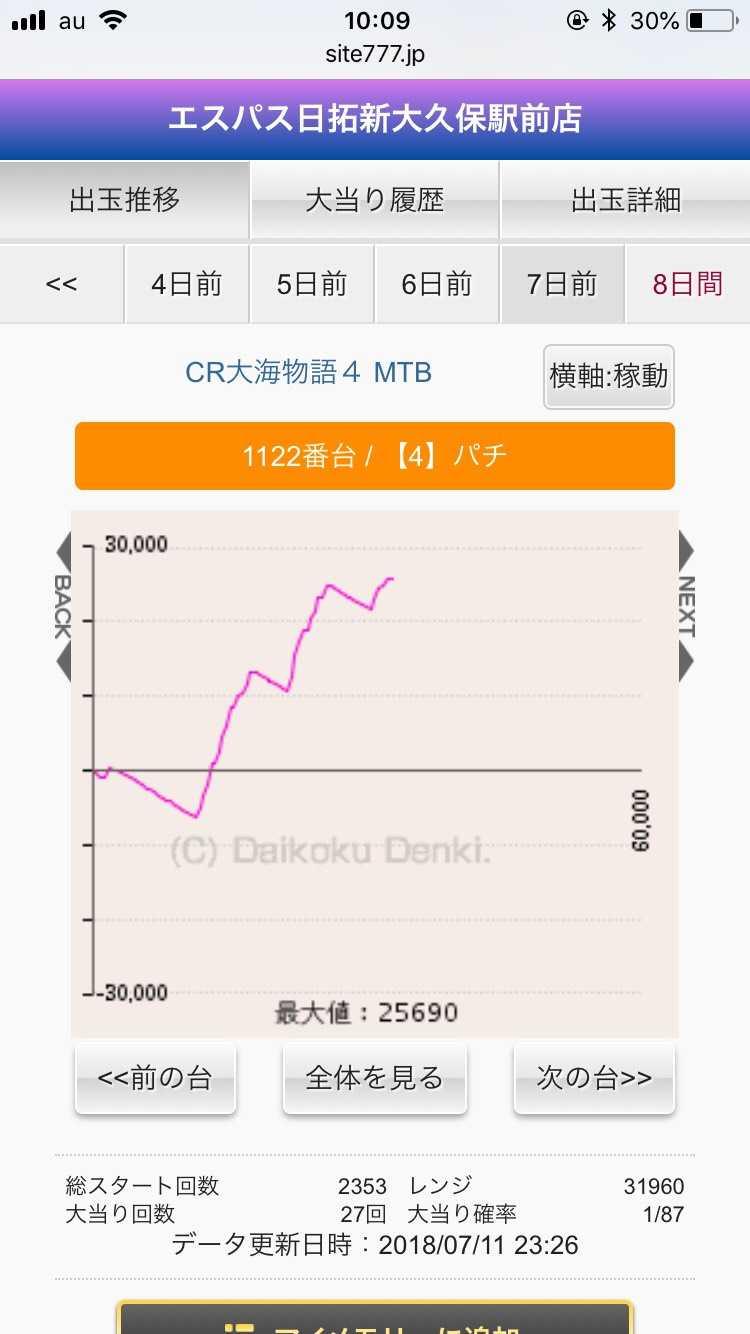The image size is (750, 1334).
Task: Open the 大当り履歴 tab
Action: [x=374, y=200]
